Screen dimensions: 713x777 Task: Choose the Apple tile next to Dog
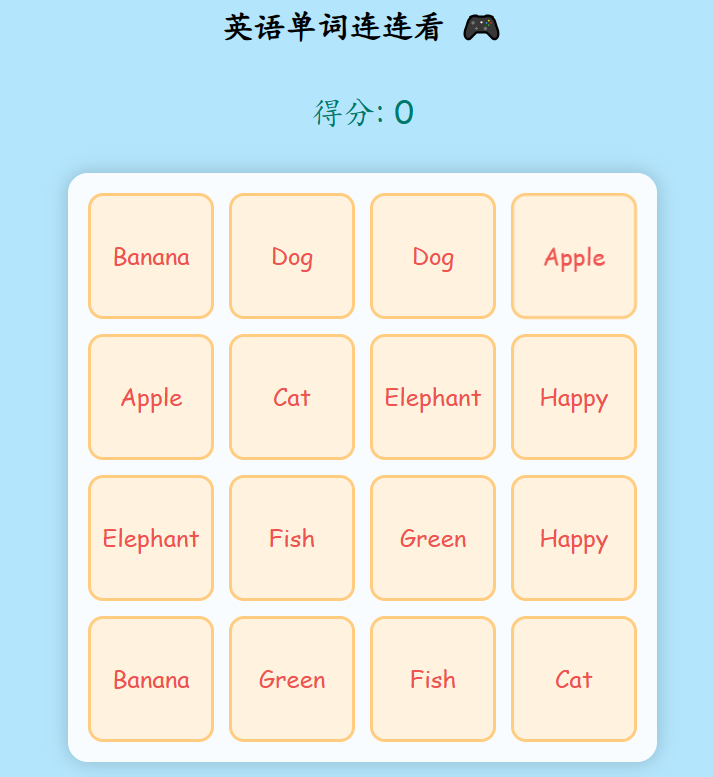[574, 256]
